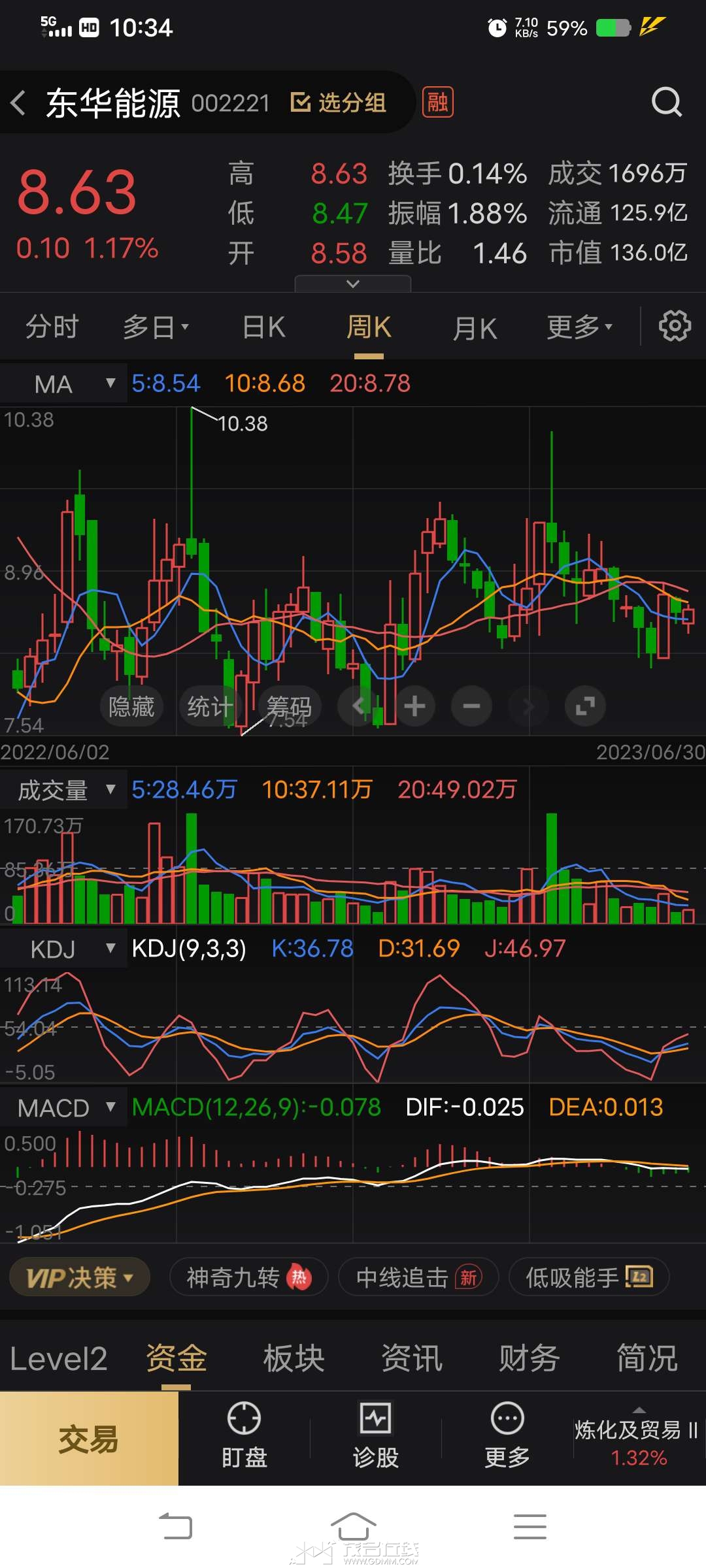Switch to the 分时 chart tab
Image resolution: width=706 pixels, height=1568 pixels.
click(52, 327)
